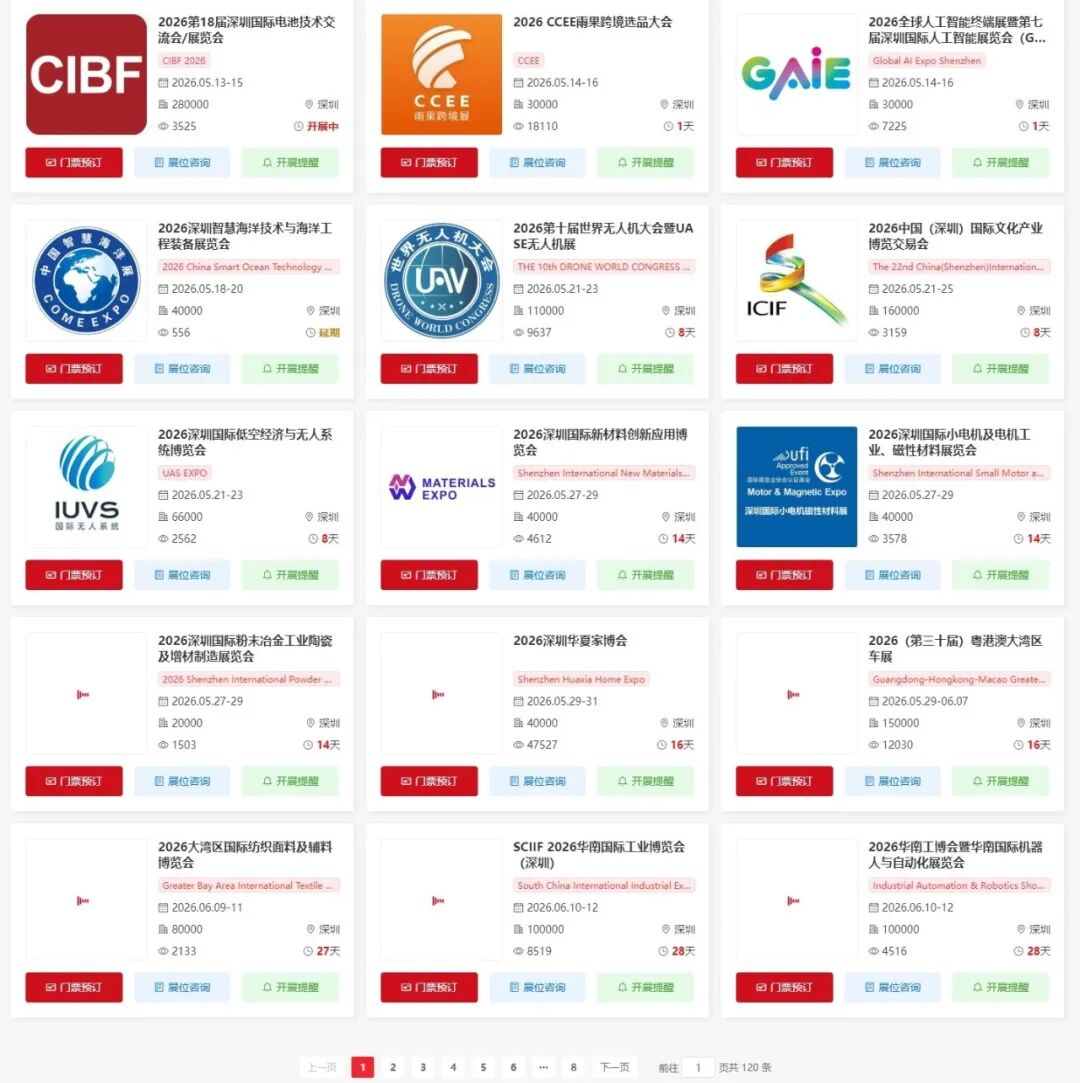Open the 大湾区国际纺织面料 expo card
1080x1083 pixels.
pos(182,920)
